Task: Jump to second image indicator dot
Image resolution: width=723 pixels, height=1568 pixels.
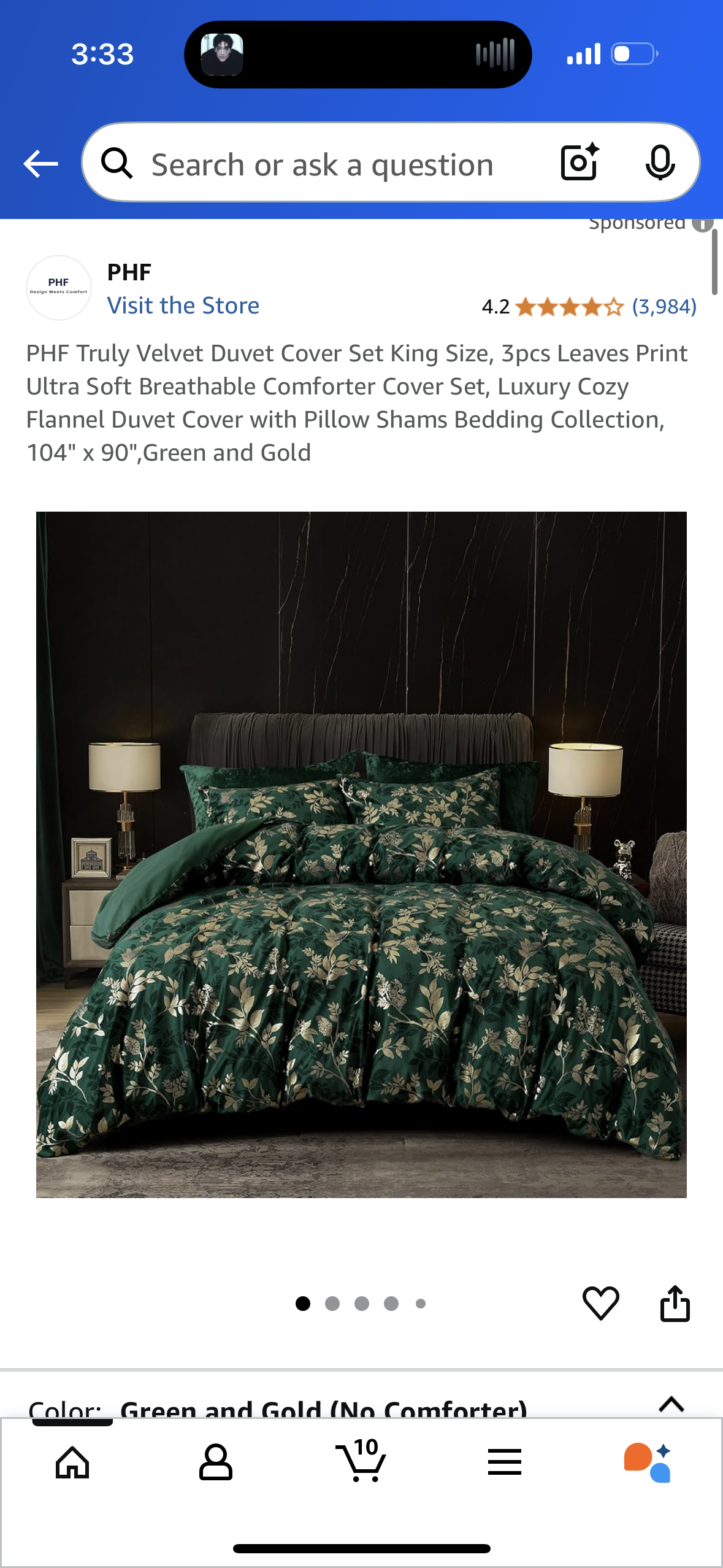Action: point(332,1304)
